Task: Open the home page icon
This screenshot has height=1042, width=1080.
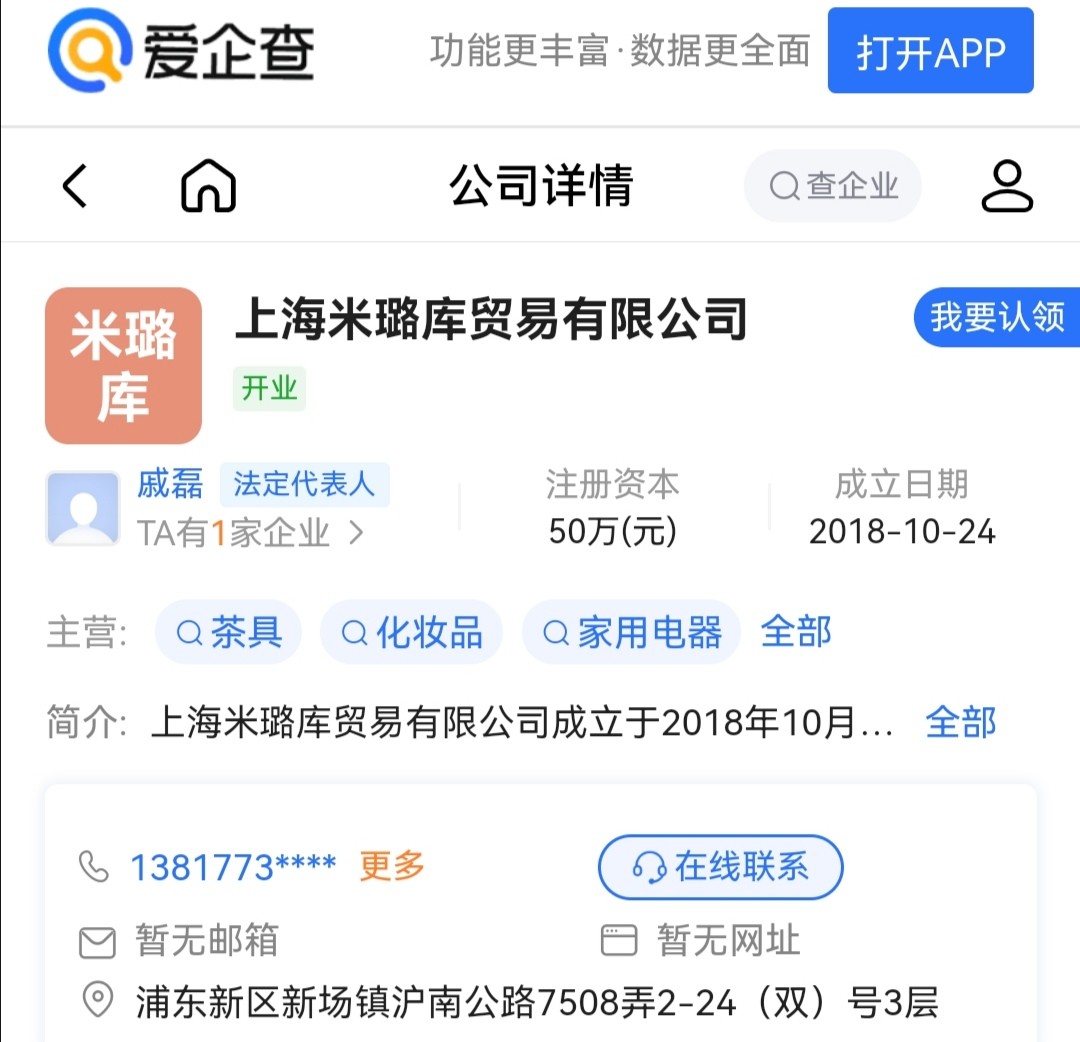Action: point(208,186)
